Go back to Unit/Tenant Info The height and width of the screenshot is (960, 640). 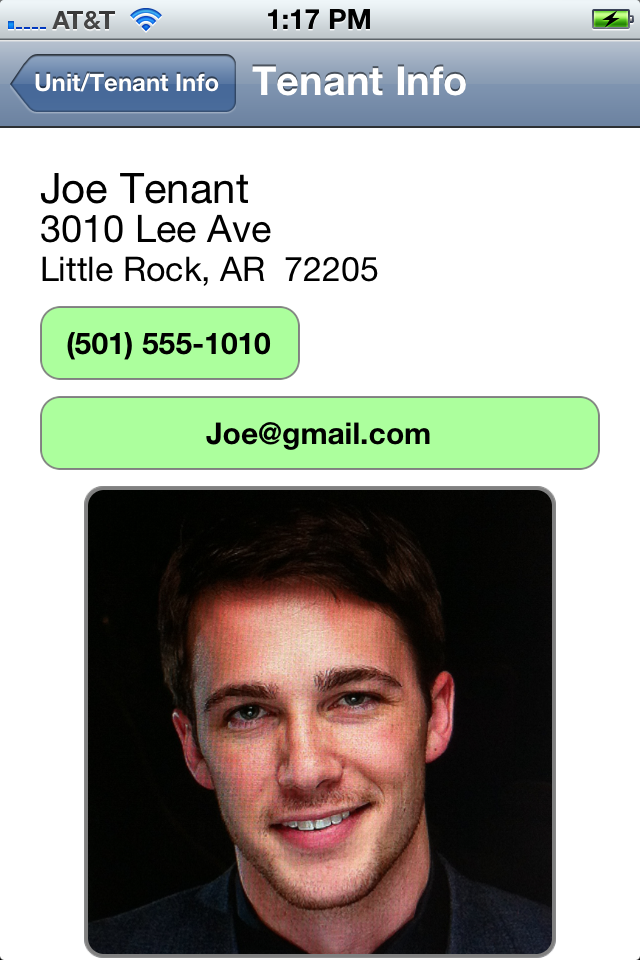point(124,83)
